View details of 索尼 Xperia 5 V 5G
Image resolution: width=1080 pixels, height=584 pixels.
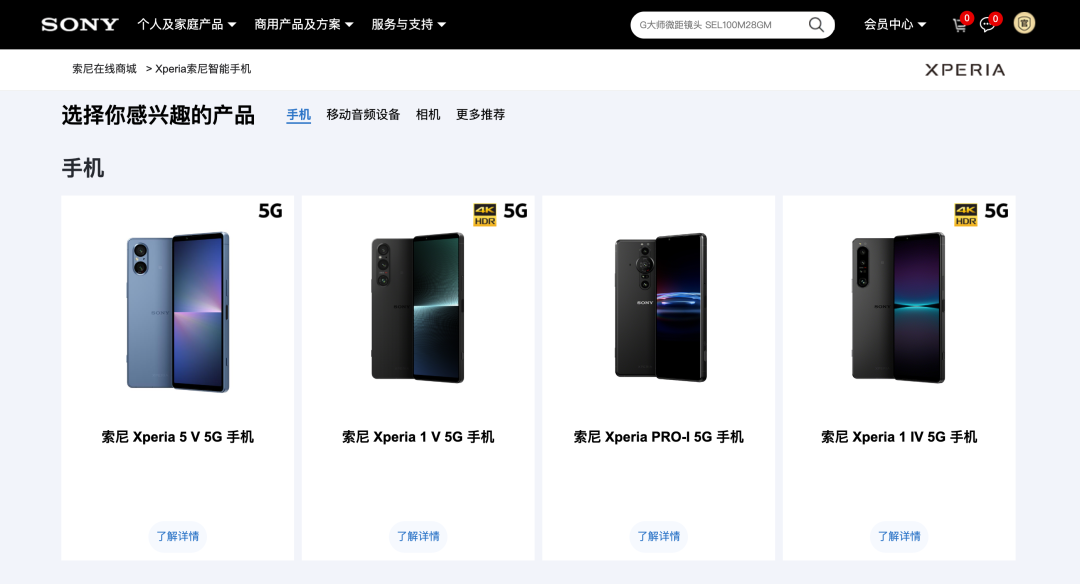click(x=177, y=536)
